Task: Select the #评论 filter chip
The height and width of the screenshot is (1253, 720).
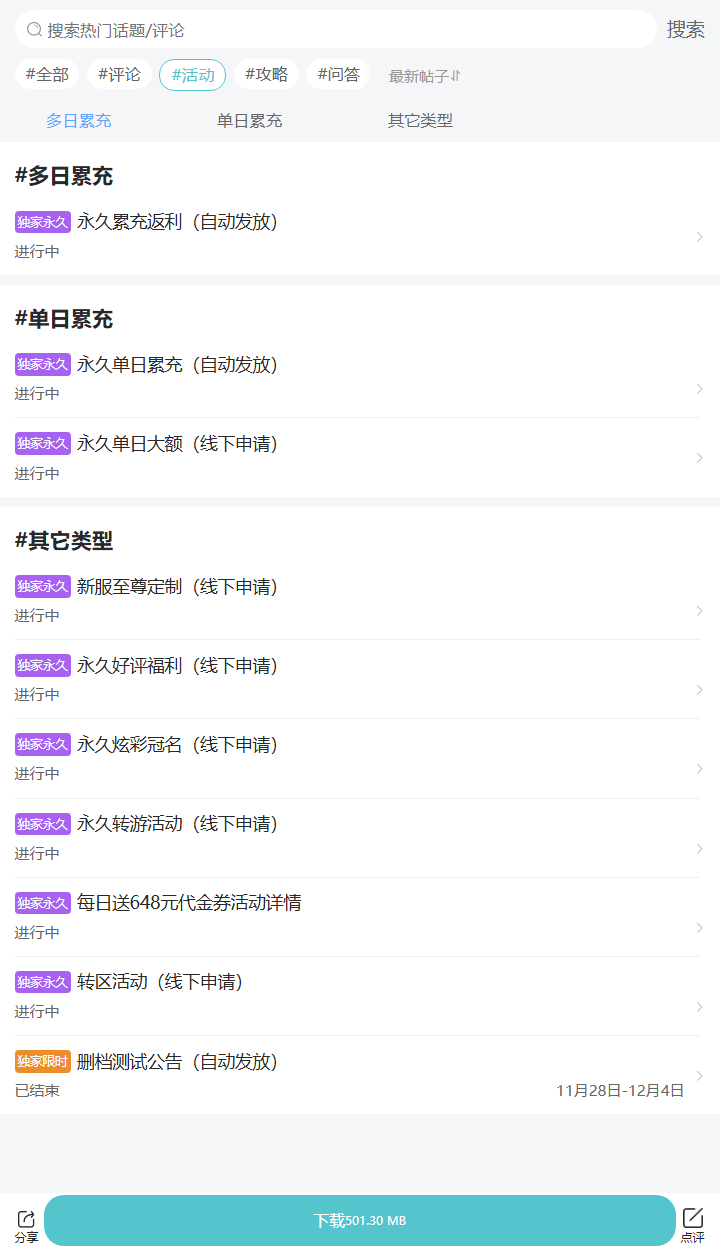Action: coord(119,74)
